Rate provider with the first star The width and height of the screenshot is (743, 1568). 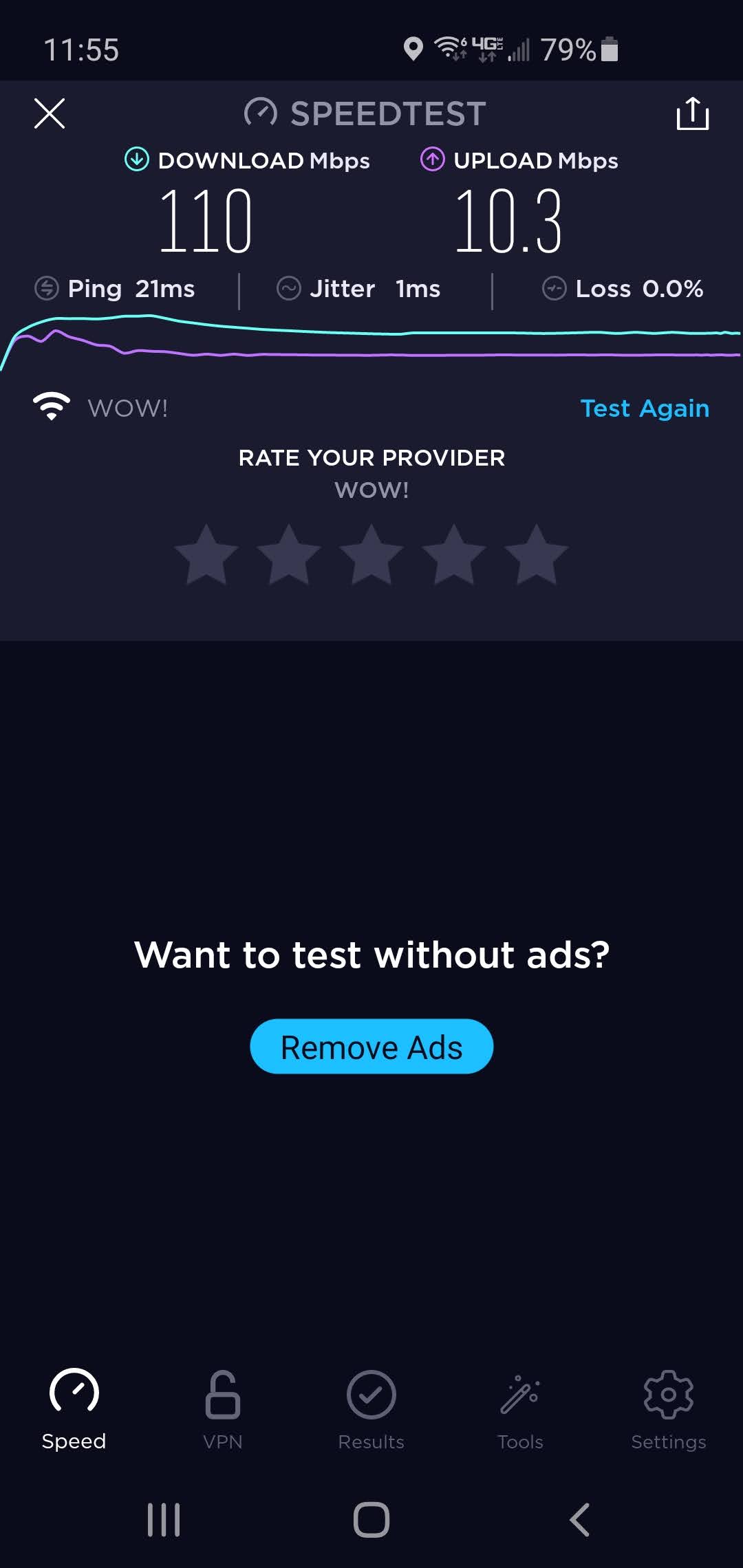point(206,555)
